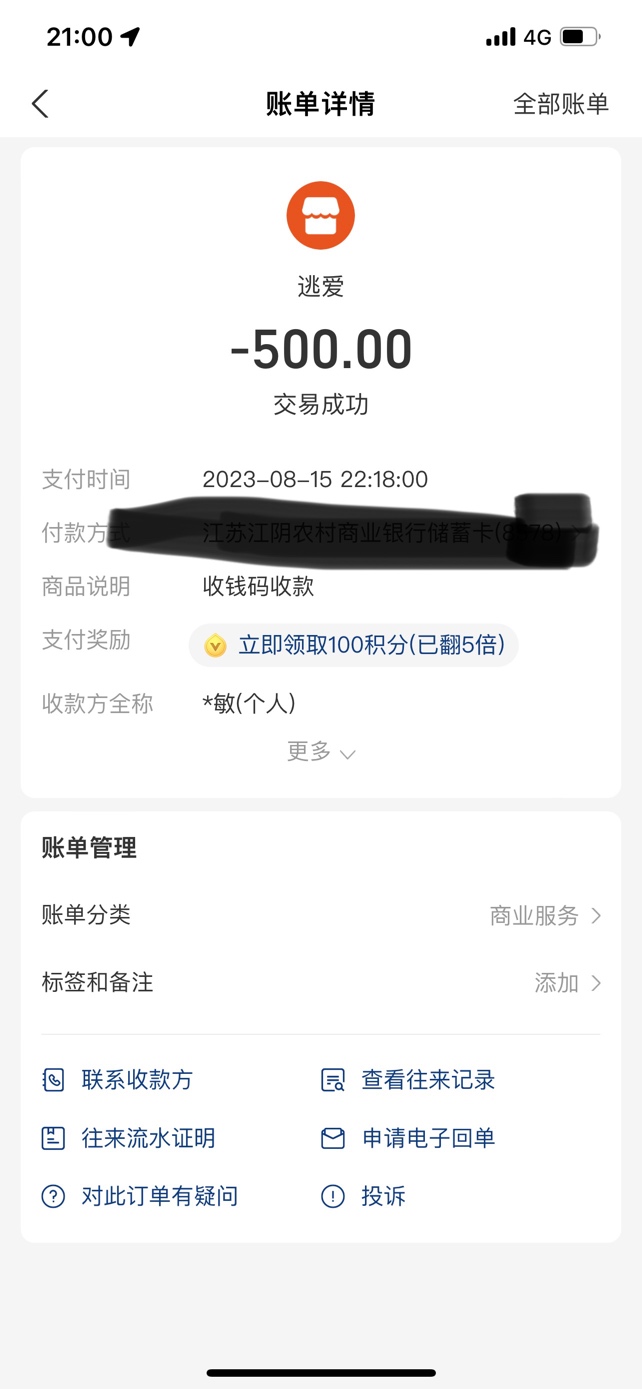Viewport: 642px width, 1389px height.
Task: Open 标签和备注 to add a note
Action: coord(320,983)
